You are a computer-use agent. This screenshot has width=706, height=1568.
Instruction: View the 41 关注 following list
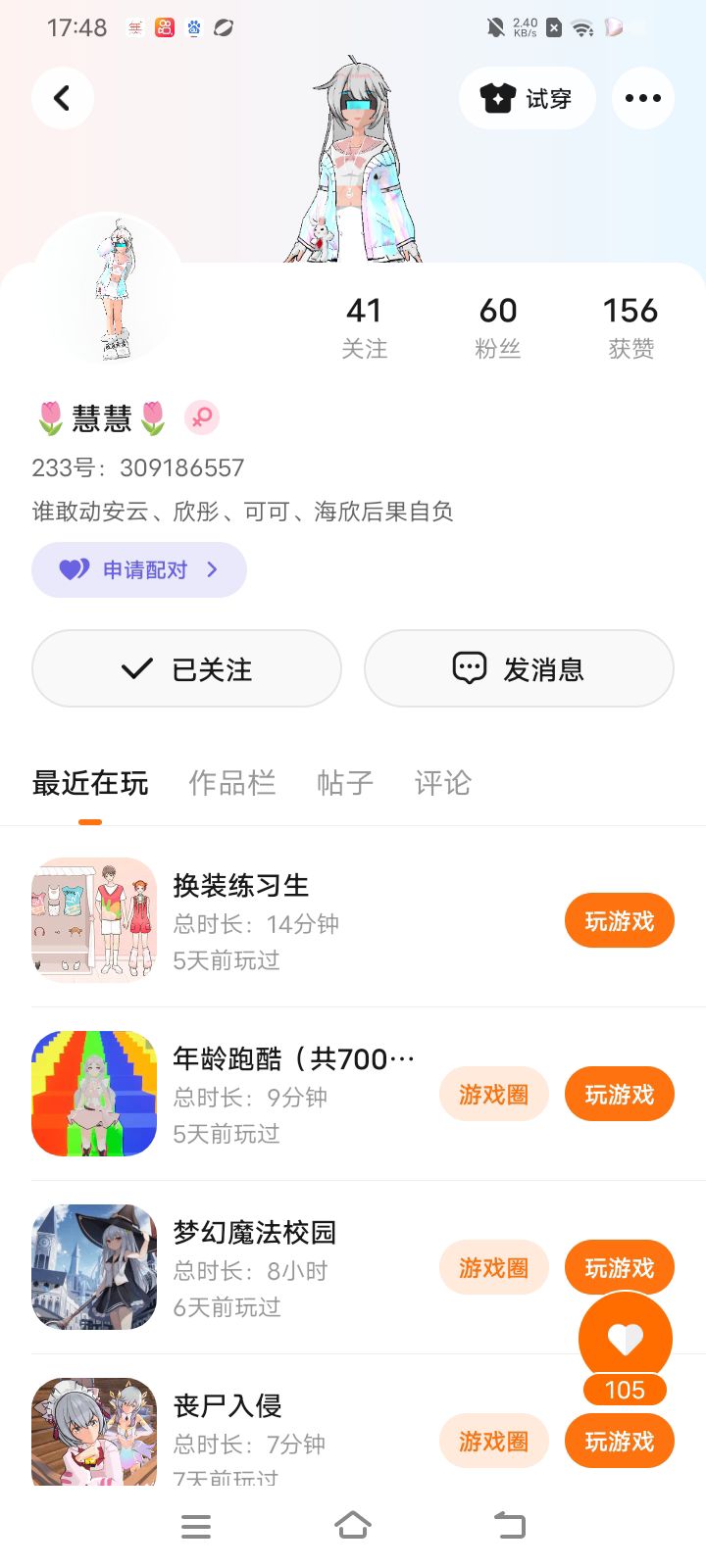point(364,327)
